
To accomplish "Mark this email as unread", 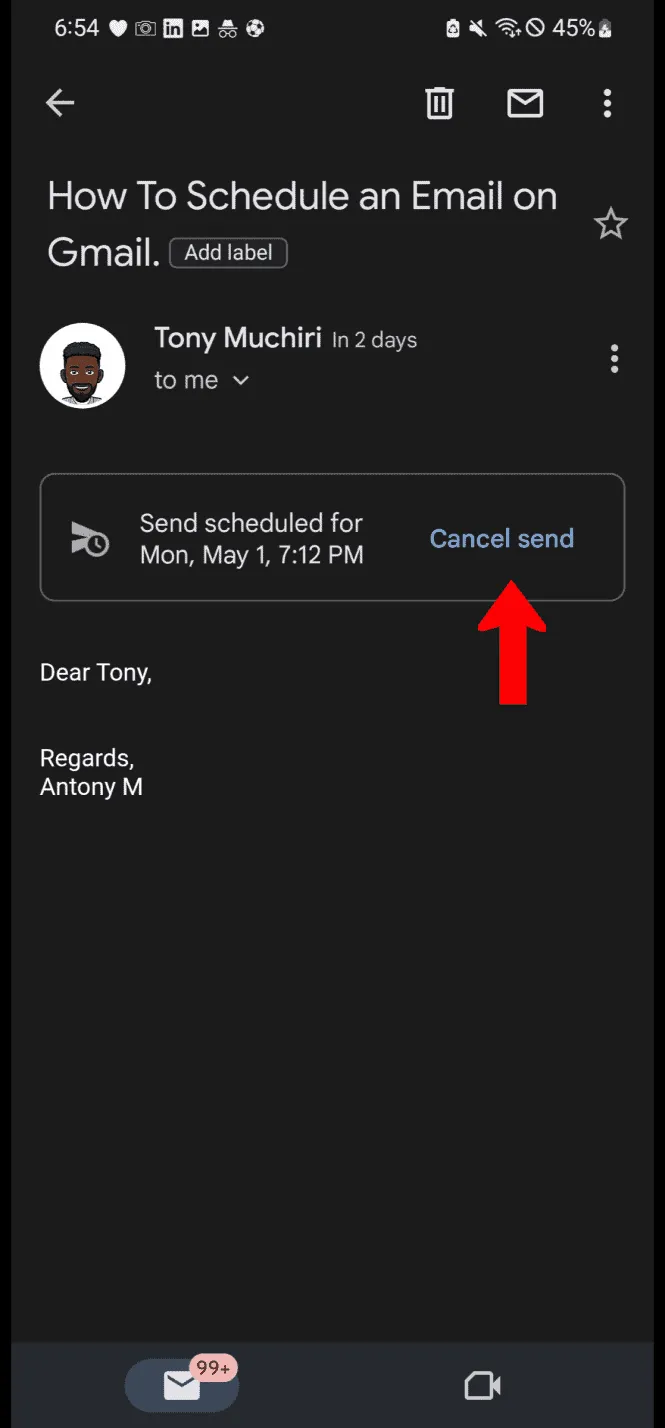I will pos(525,103).
